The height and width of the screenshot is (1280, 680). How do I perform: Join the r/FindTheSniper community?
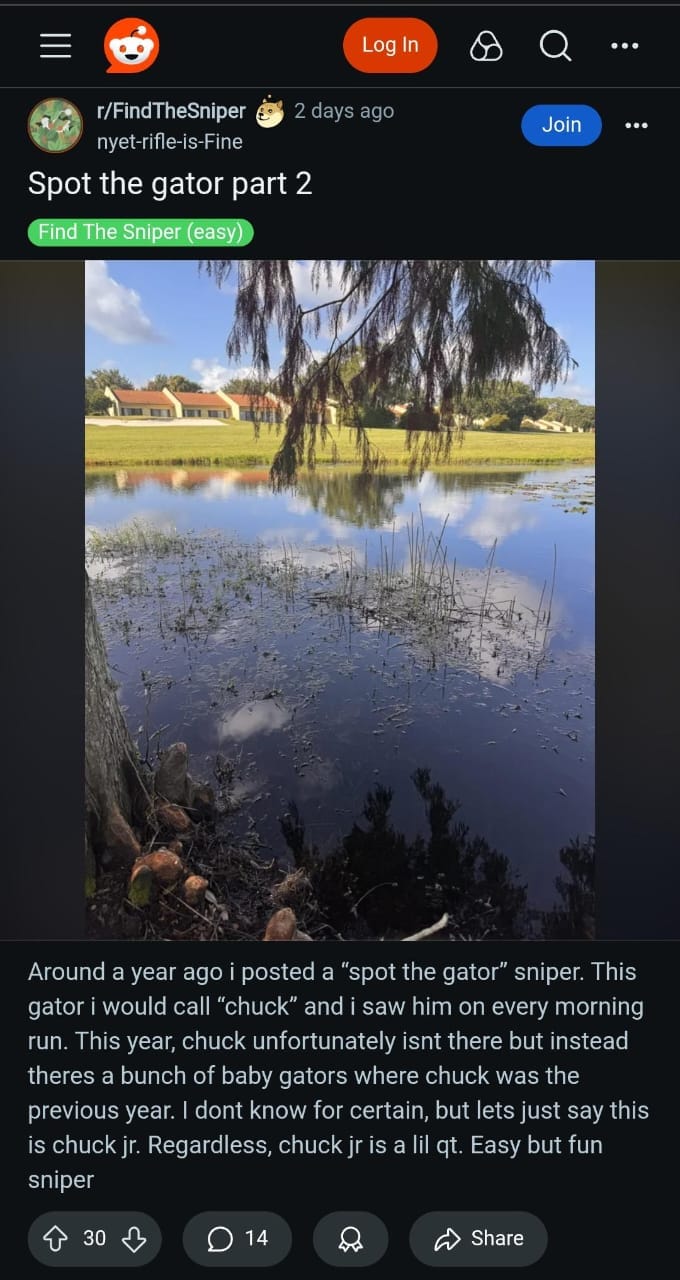click(x=561, y=125)
